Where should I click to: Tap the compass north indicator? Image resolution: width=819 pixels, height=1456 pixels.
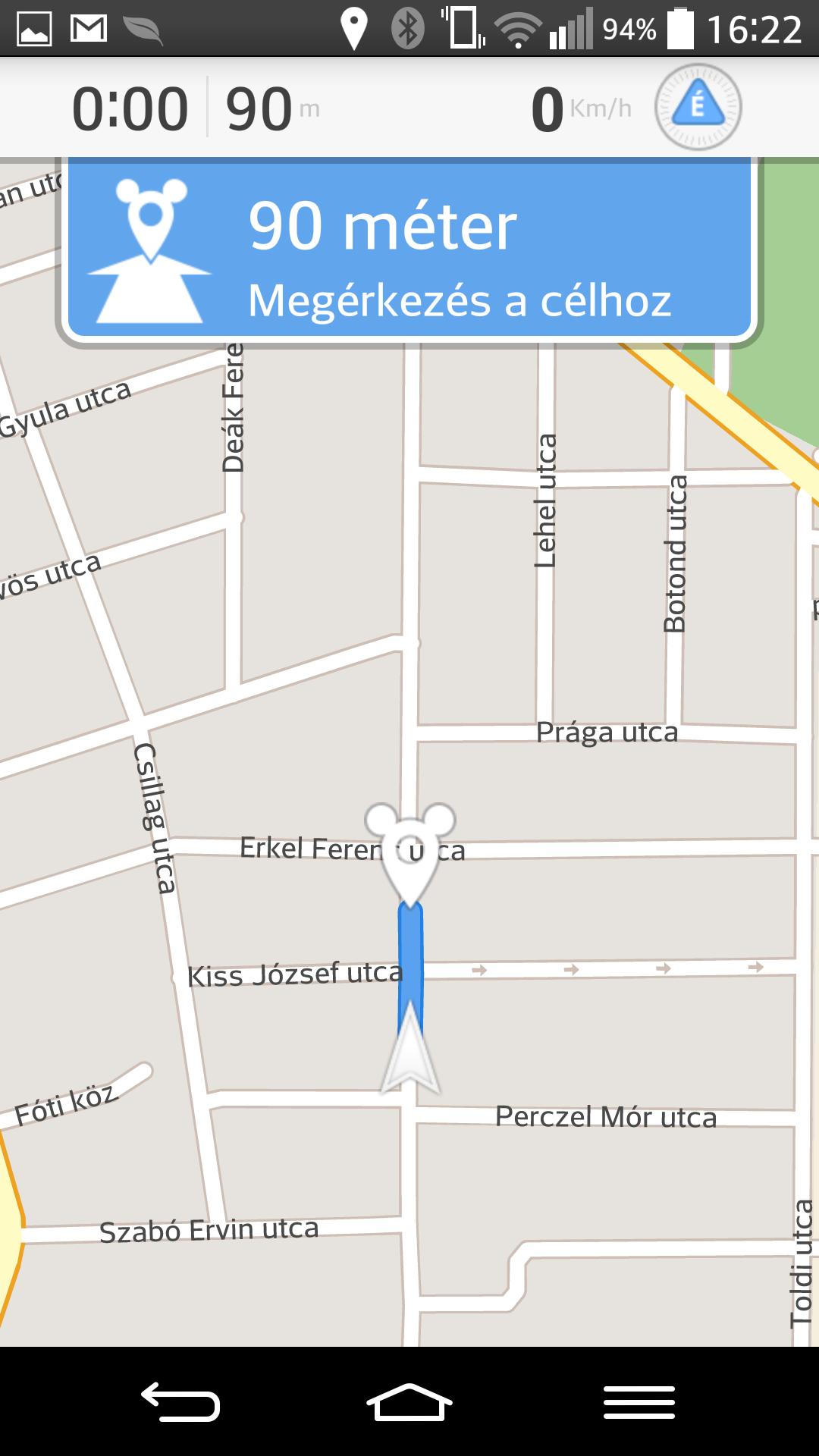tap(698, 107)
